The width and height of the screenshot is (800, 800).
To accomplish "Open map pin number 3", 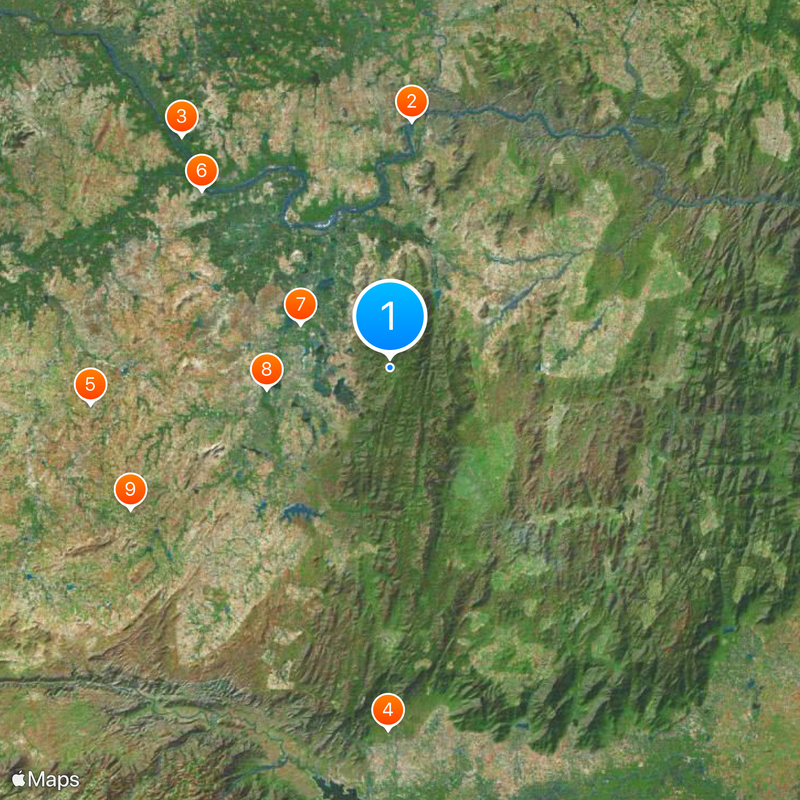I will pos(181,117).
